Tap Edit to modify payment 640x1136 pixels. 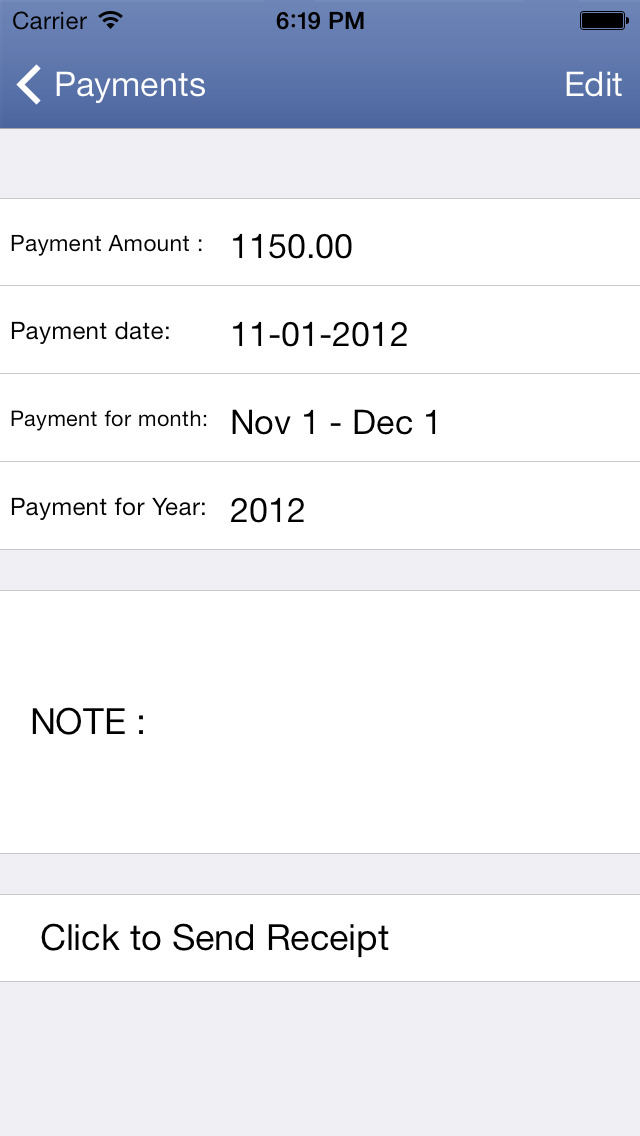pyautogui.click(x=593, y=85)
